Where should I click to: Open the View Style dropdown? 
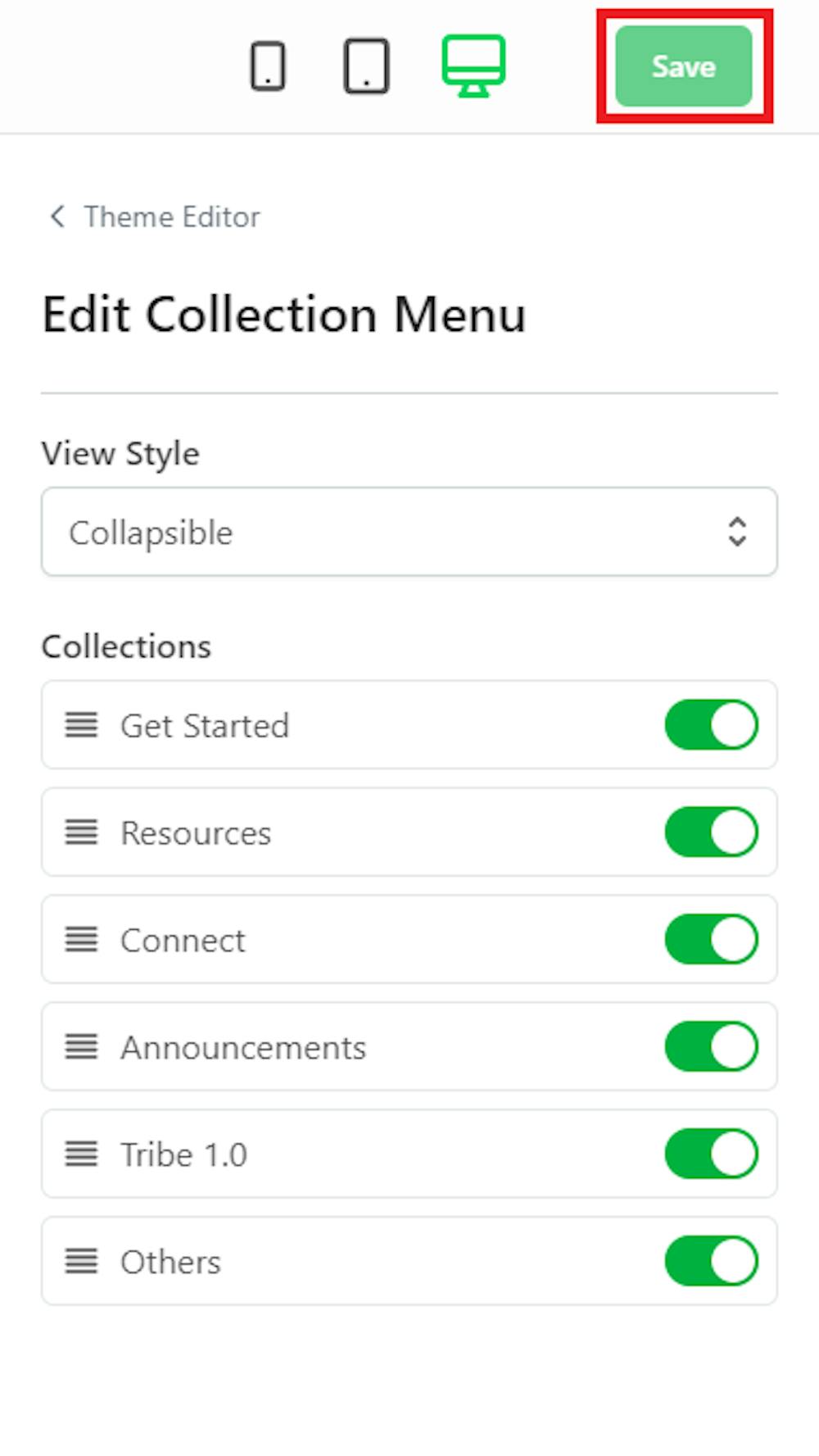click(409, 532)
